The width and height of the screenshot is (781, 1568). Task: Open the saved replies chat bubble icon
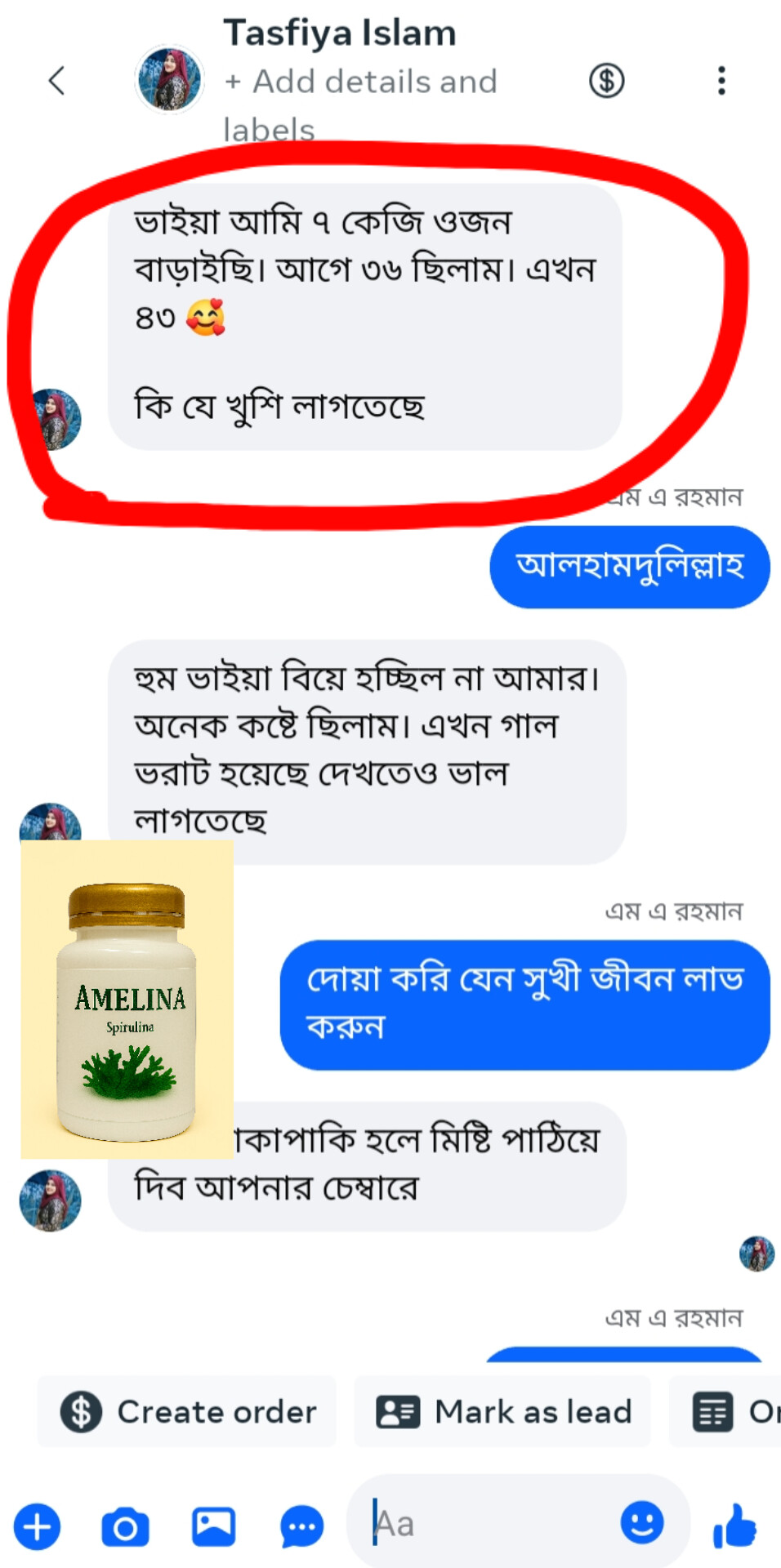(301, 1526)
